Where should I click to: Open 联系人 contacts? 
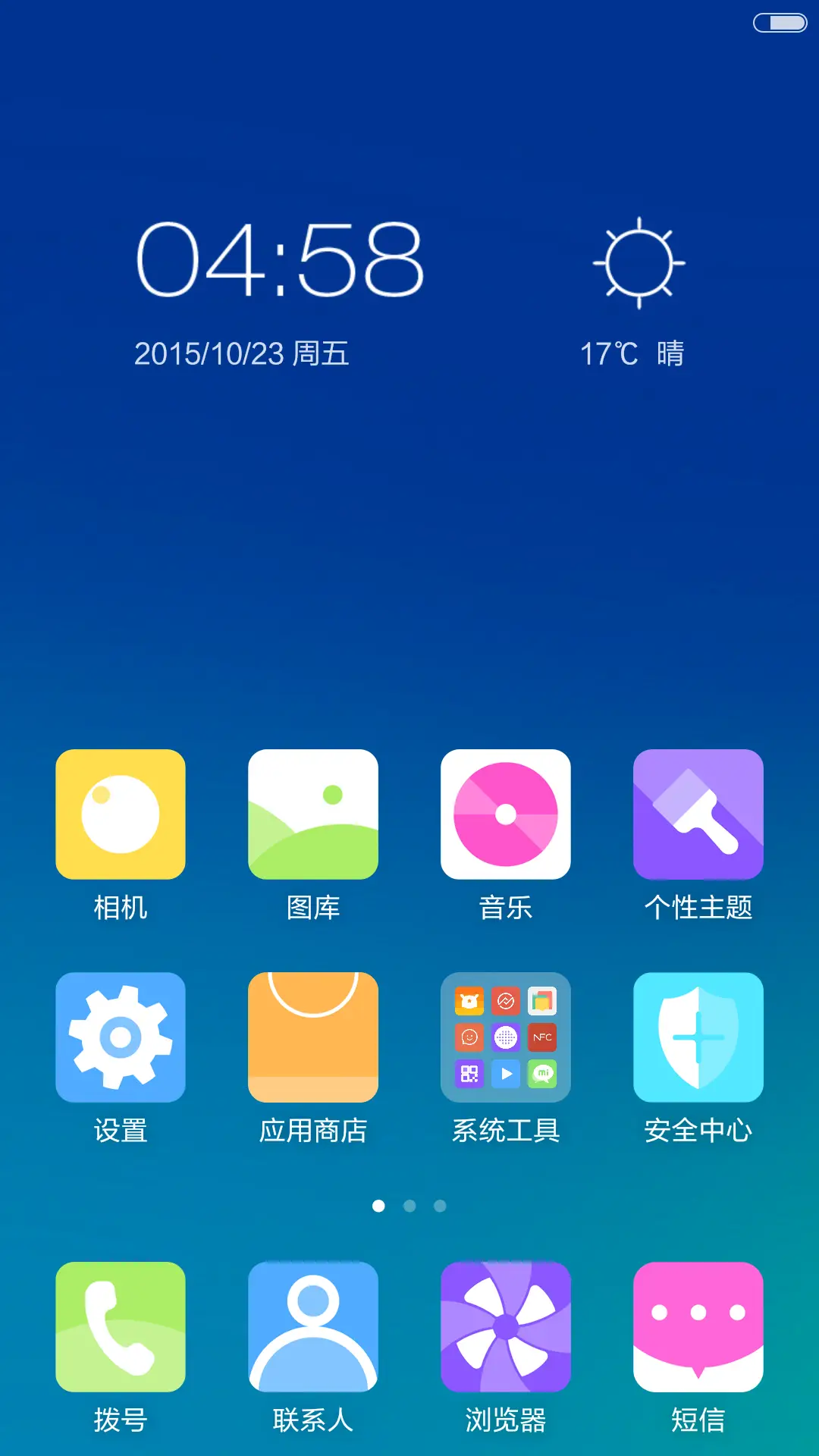(x=313, y=1327)
